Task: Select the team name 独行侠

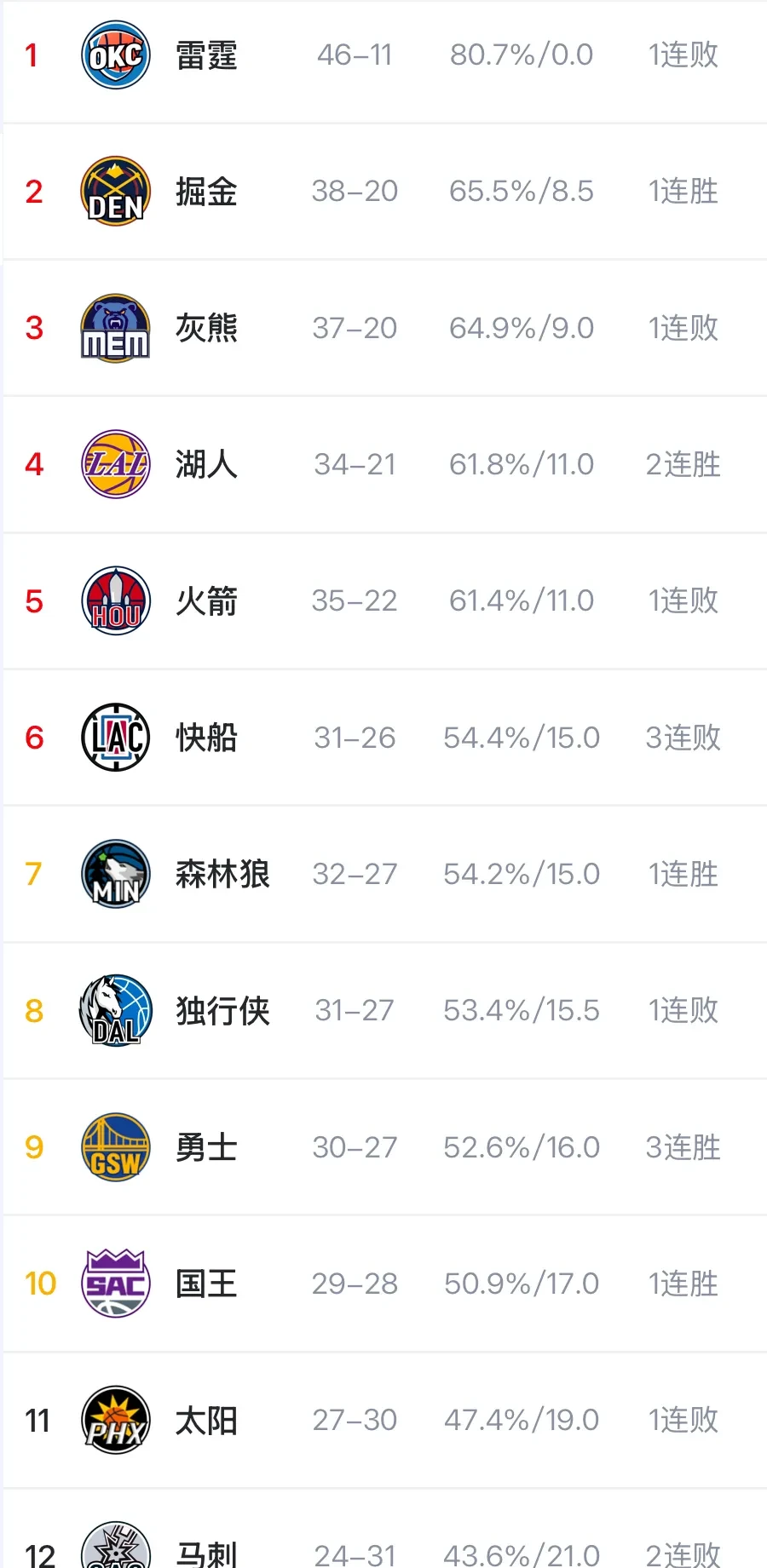Action: click(222, 1011)
